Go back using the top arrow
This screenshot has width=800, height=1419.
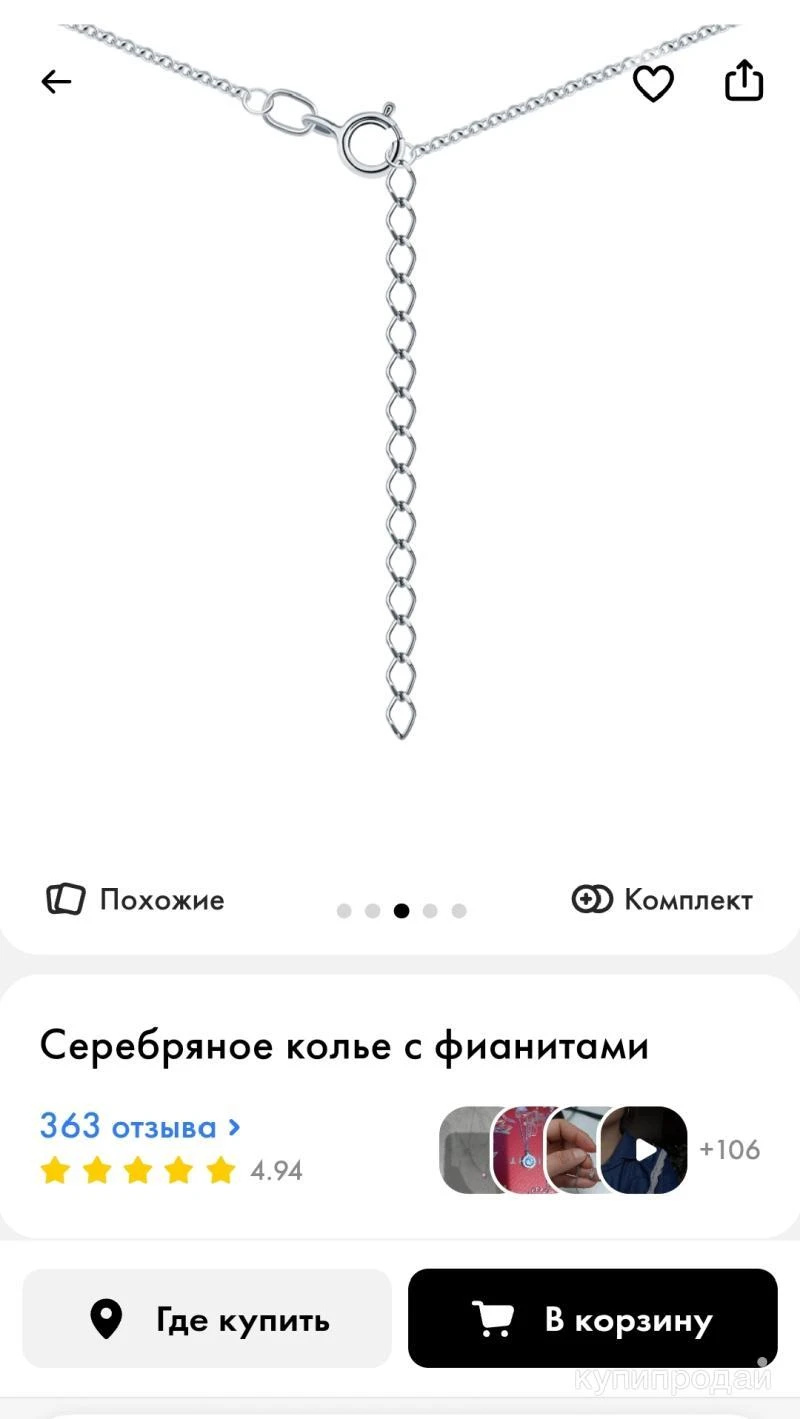pos(57,82)
